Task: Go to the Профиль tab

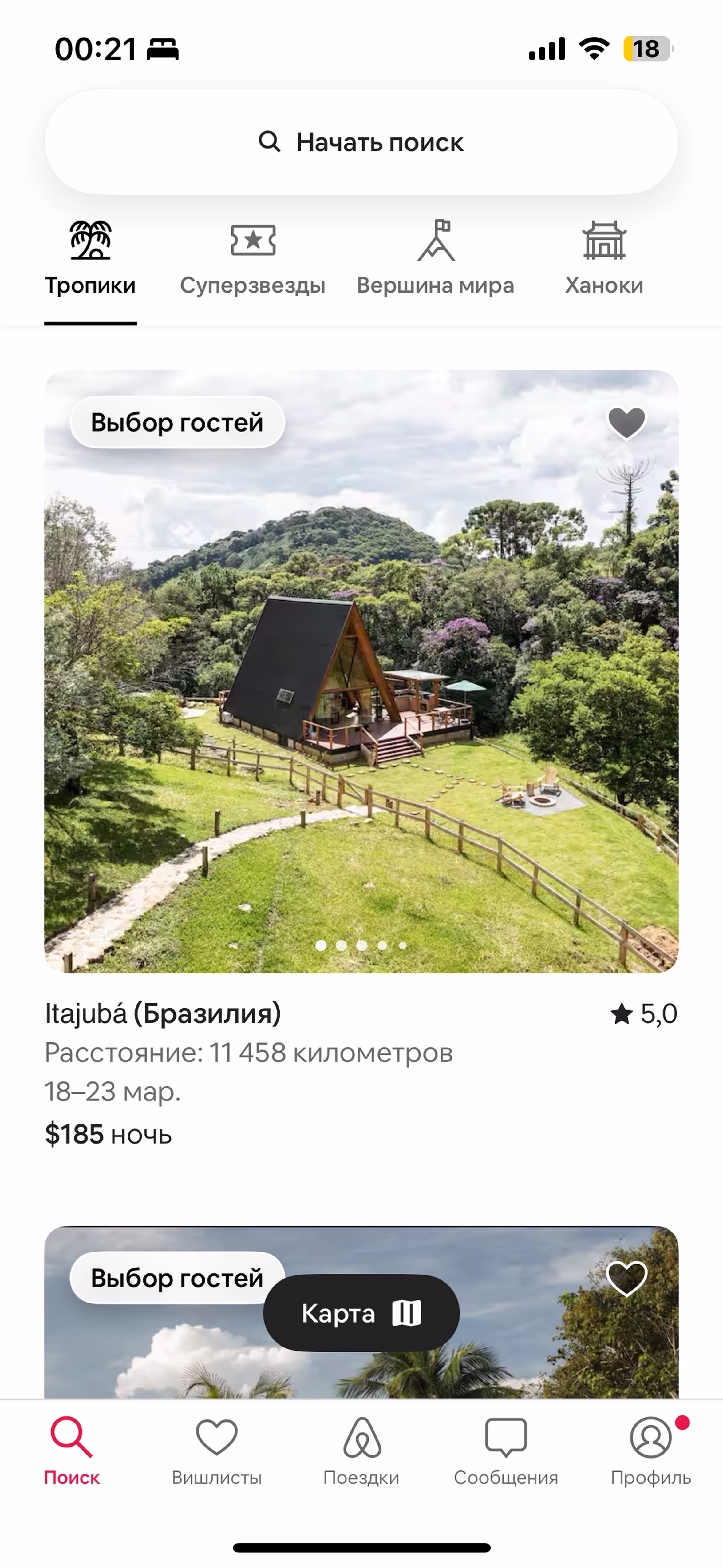Action: [650, 1452]
